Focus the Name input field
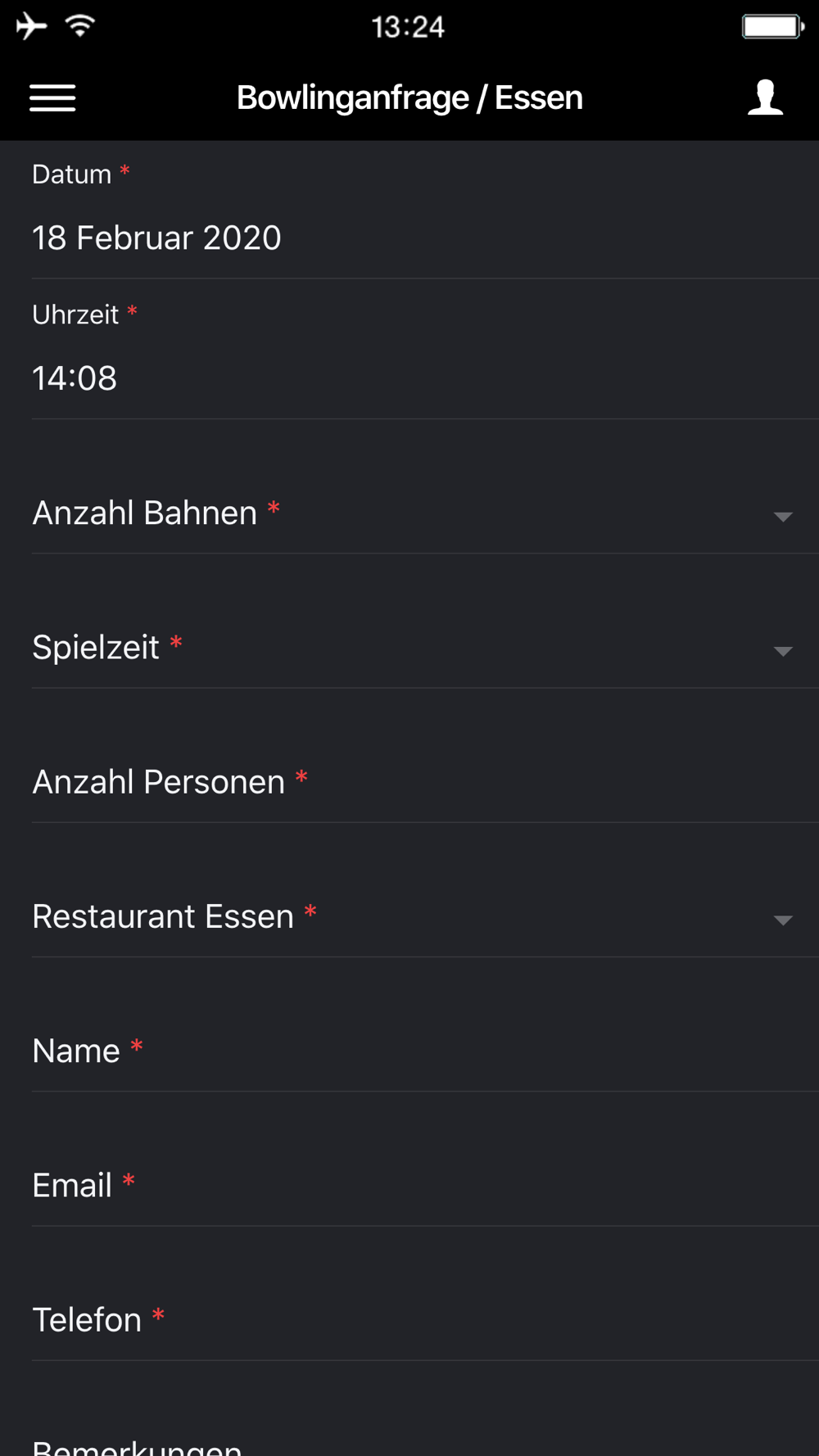This screenshot has height=1456, width=819. [409, 1051]
